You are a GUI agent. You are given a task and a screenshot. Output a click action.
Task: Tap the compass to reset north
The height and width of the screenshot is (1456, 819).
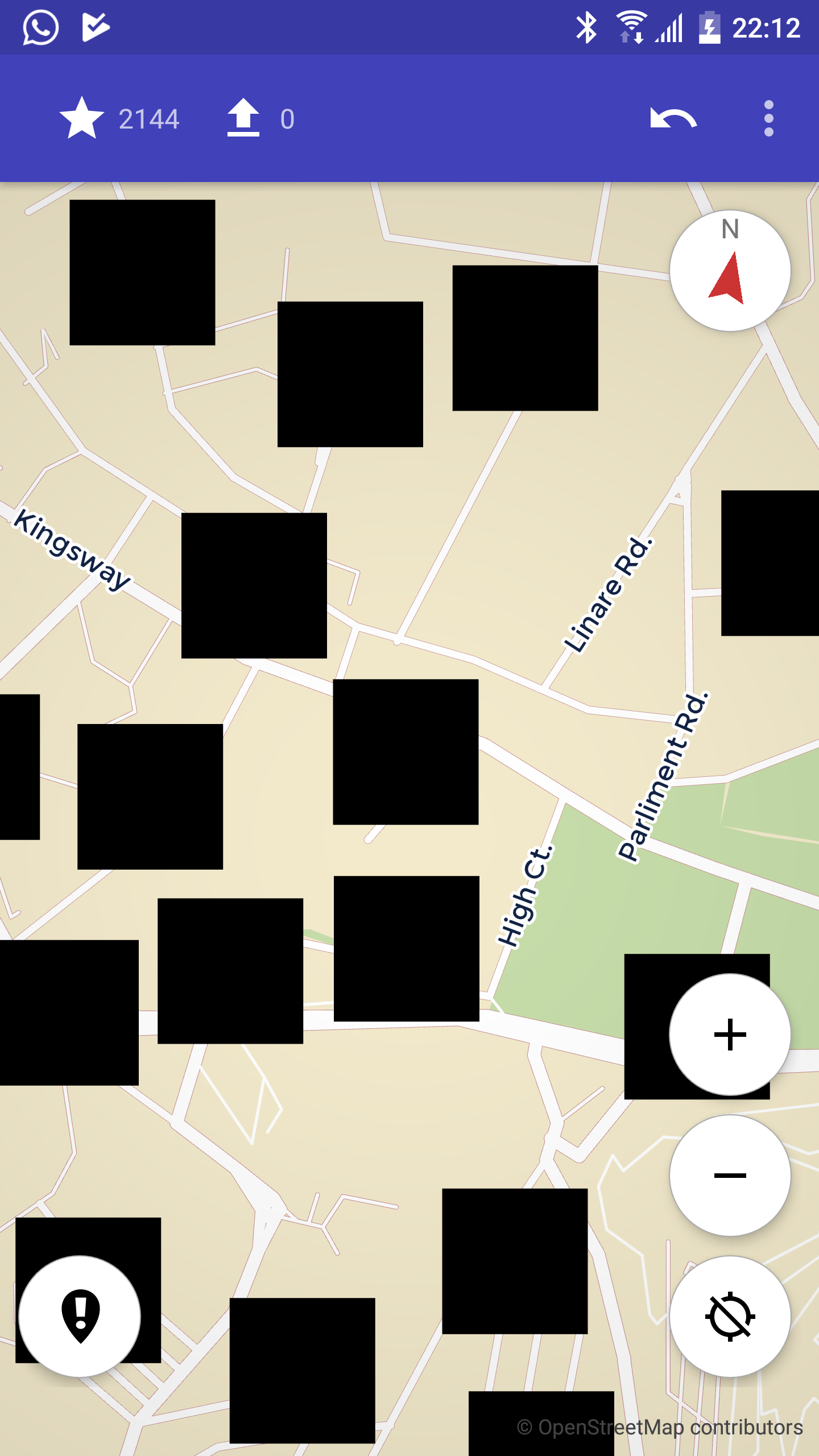730,271
